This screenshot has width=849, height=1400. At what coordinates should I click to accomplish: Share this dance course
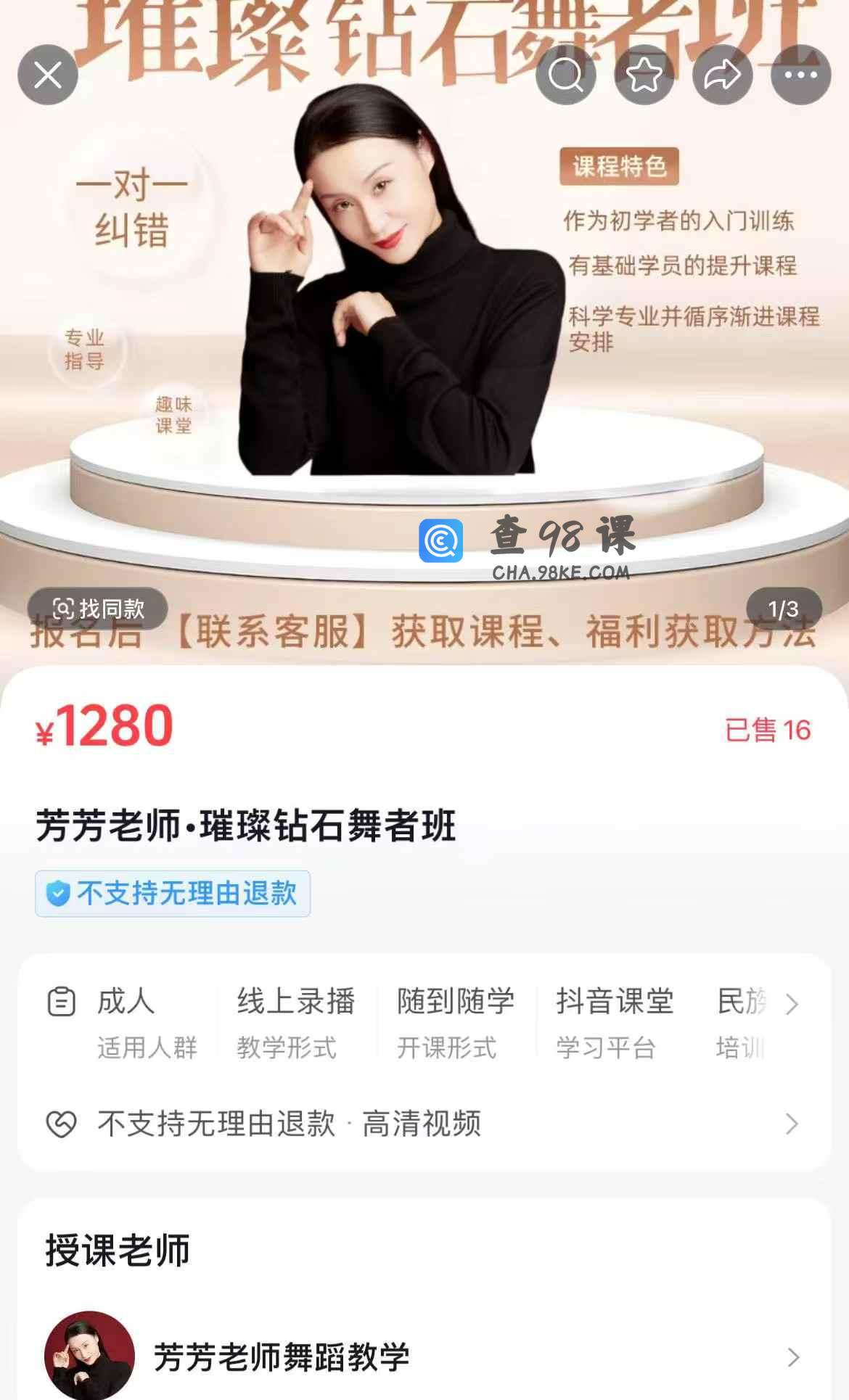722,75
